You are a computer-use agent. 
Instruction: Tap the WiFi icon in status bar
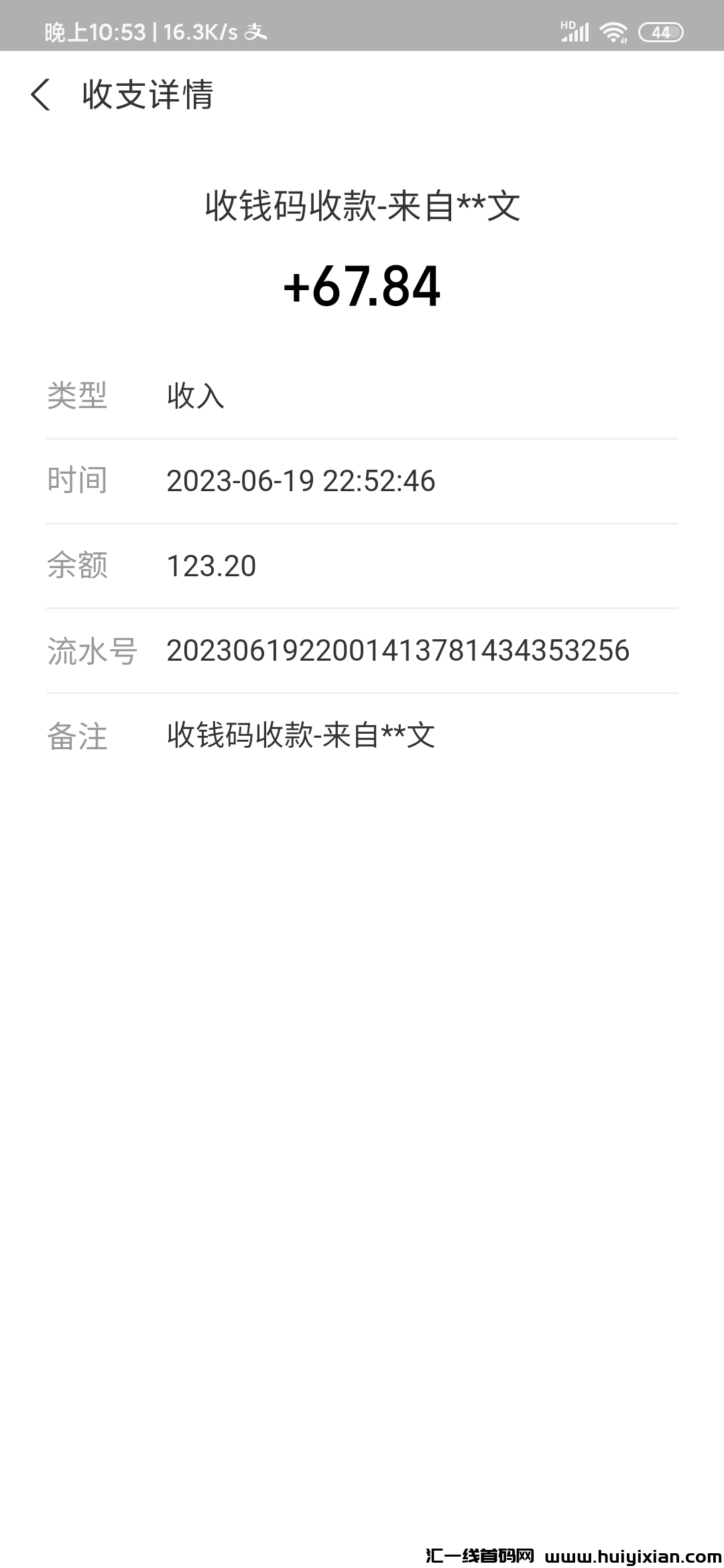tap(613, 30)
